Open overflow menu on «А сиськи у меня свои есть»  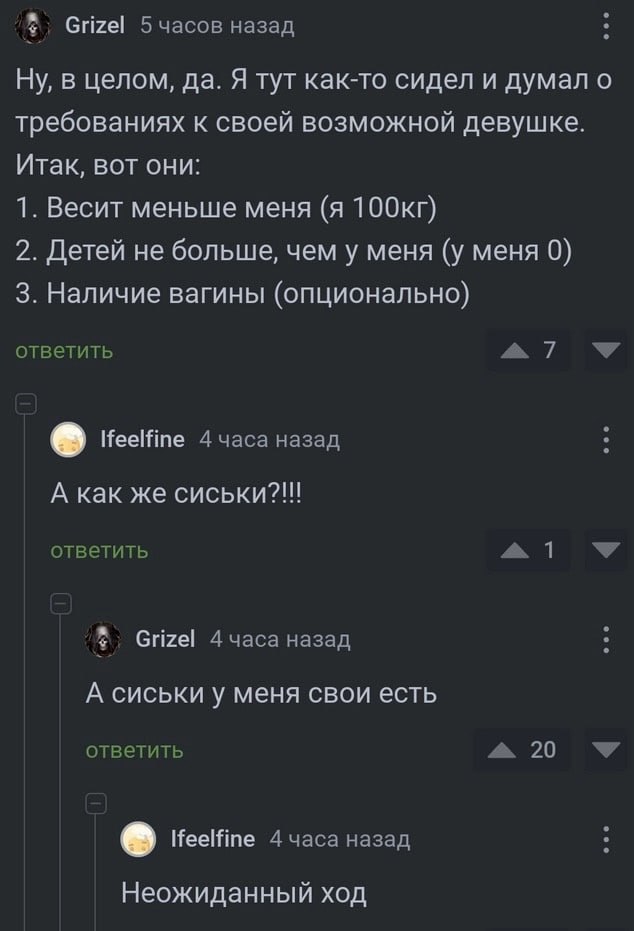coord(605,638)
